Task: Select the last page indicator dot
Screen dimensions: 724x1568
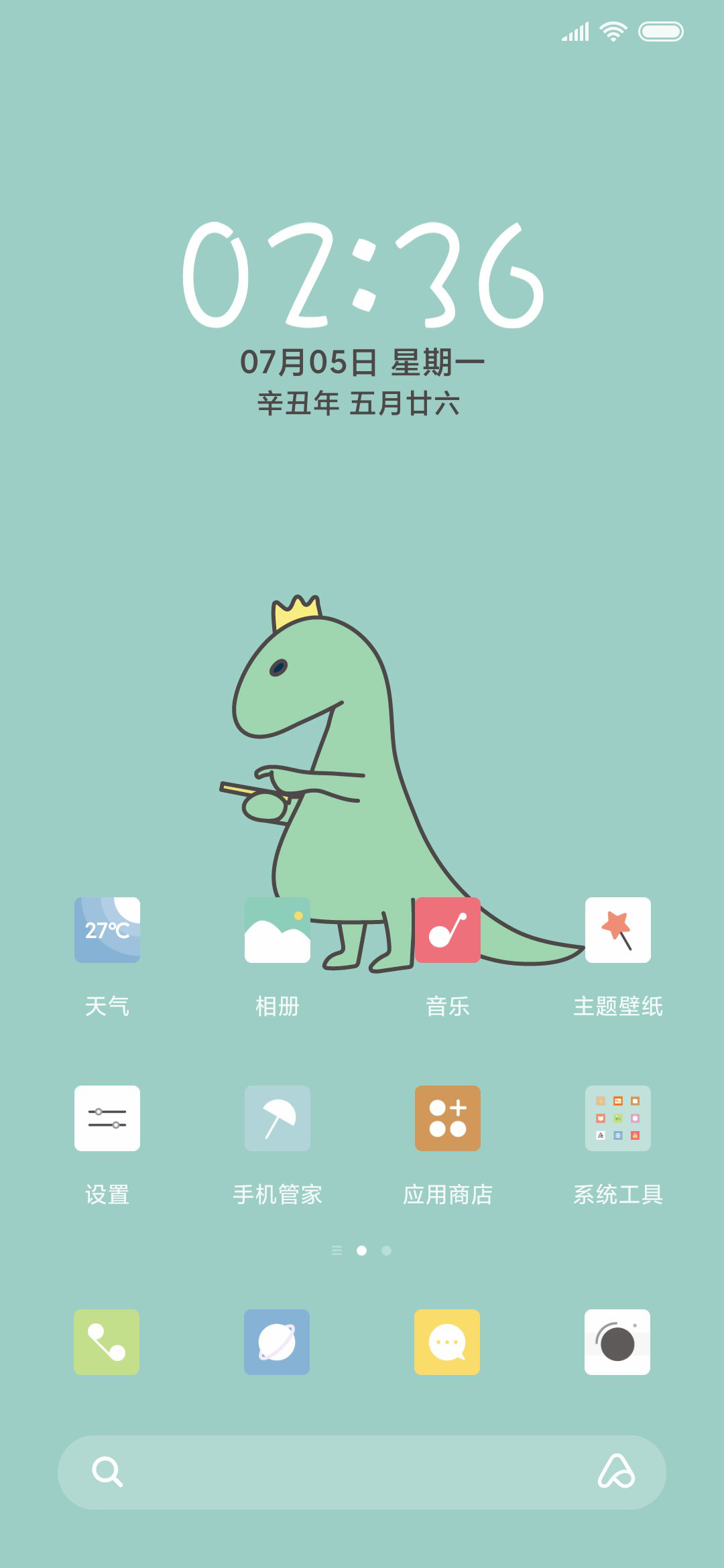Action: point(387,1250)
